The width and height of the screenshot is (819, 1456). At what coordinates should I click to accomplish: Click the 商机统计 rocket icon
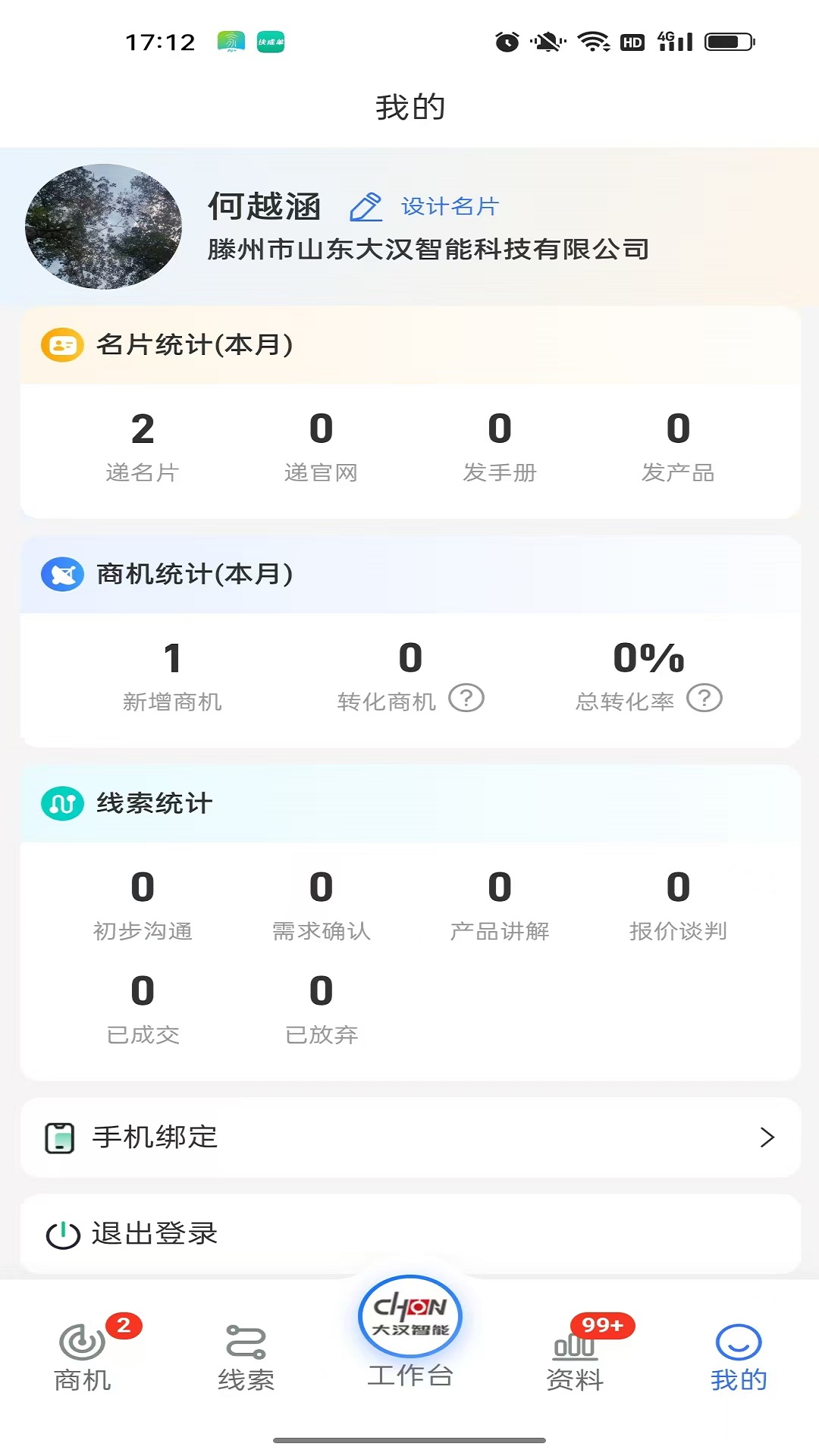[x=61, y=574]
